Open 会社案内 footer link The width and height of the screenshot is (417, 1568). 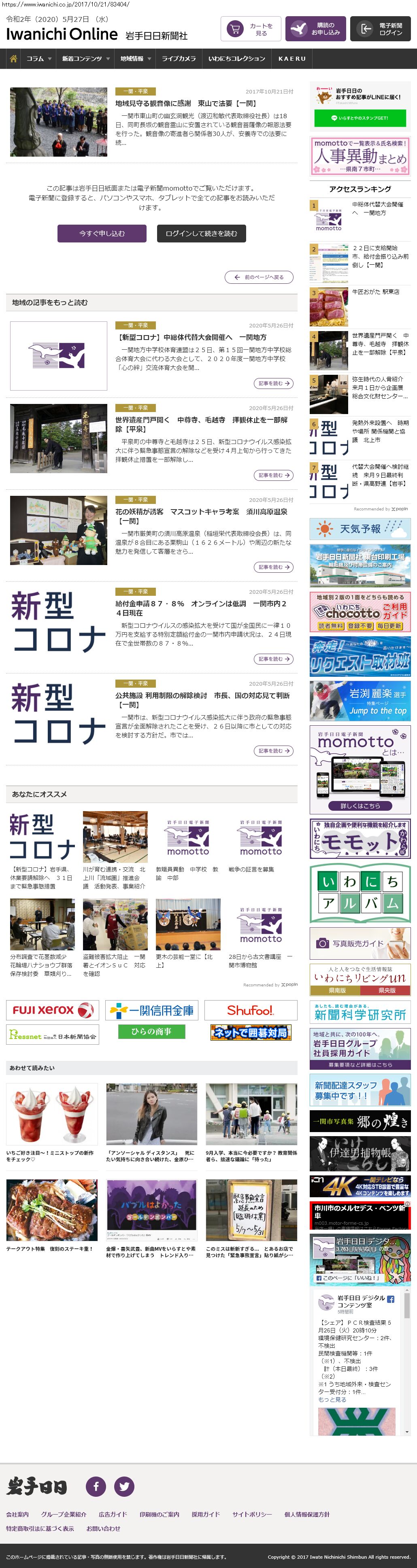(x=17, y=1514)
